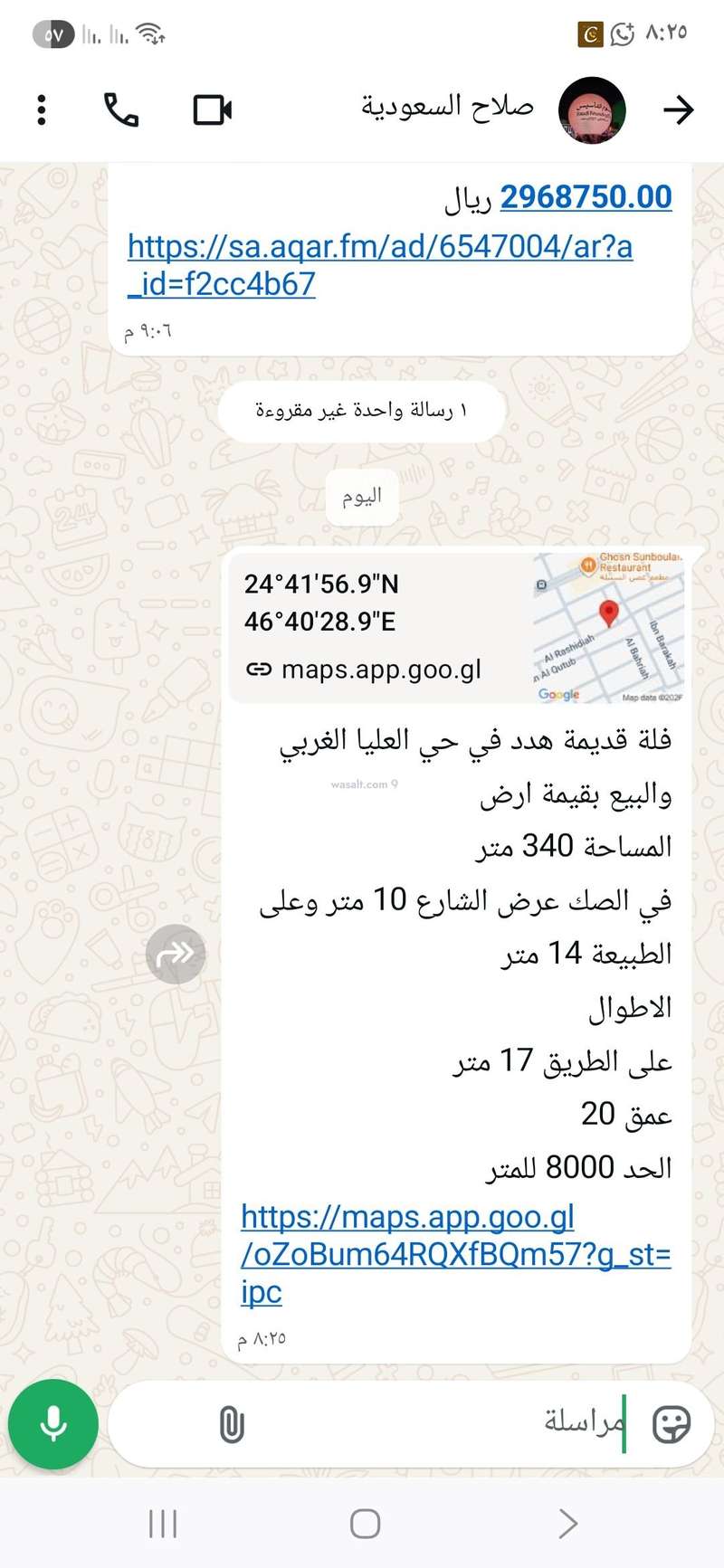Viewport: 724px width, 1568px height.
Task: Start a video call with this contact
Action: tap(213, 109)
